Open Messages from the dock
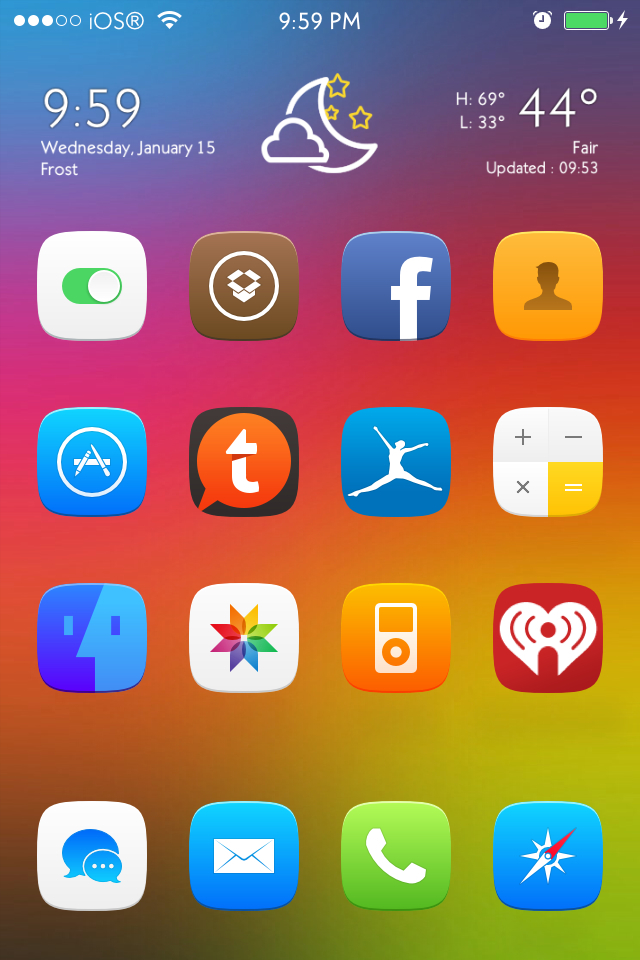640x960 pixels. [x=92, y=856]
